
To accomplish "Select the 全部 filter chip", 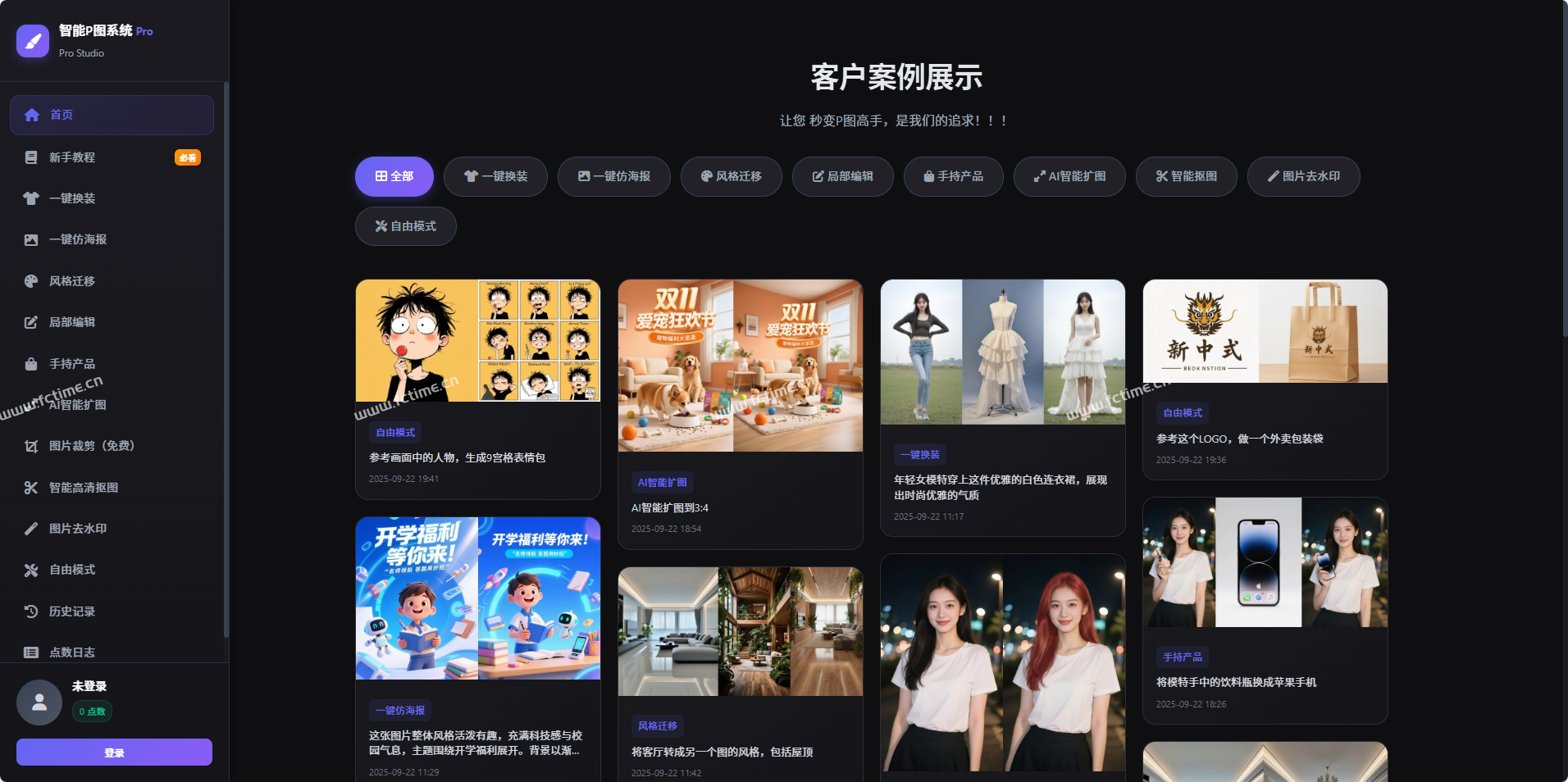I will [x=394, y=176].
